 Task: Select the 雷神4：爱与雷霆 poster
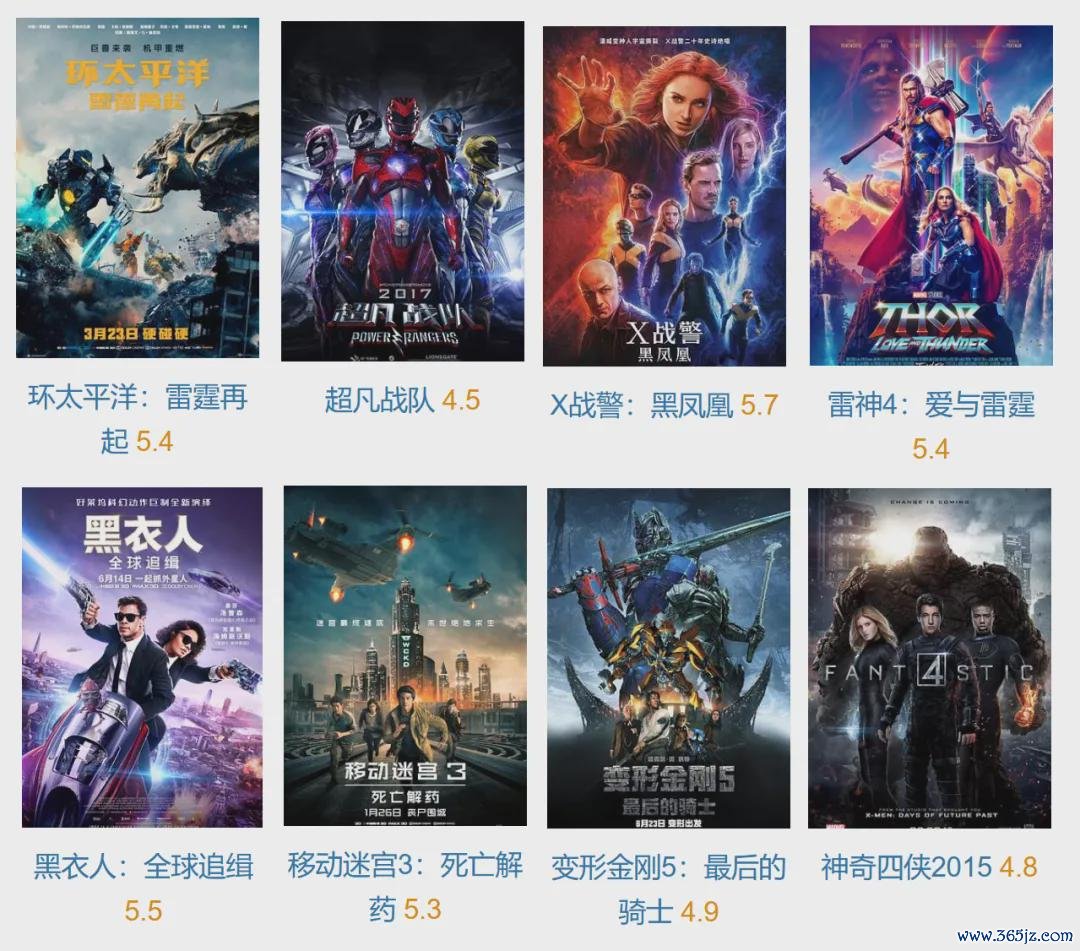coord(930,195)
